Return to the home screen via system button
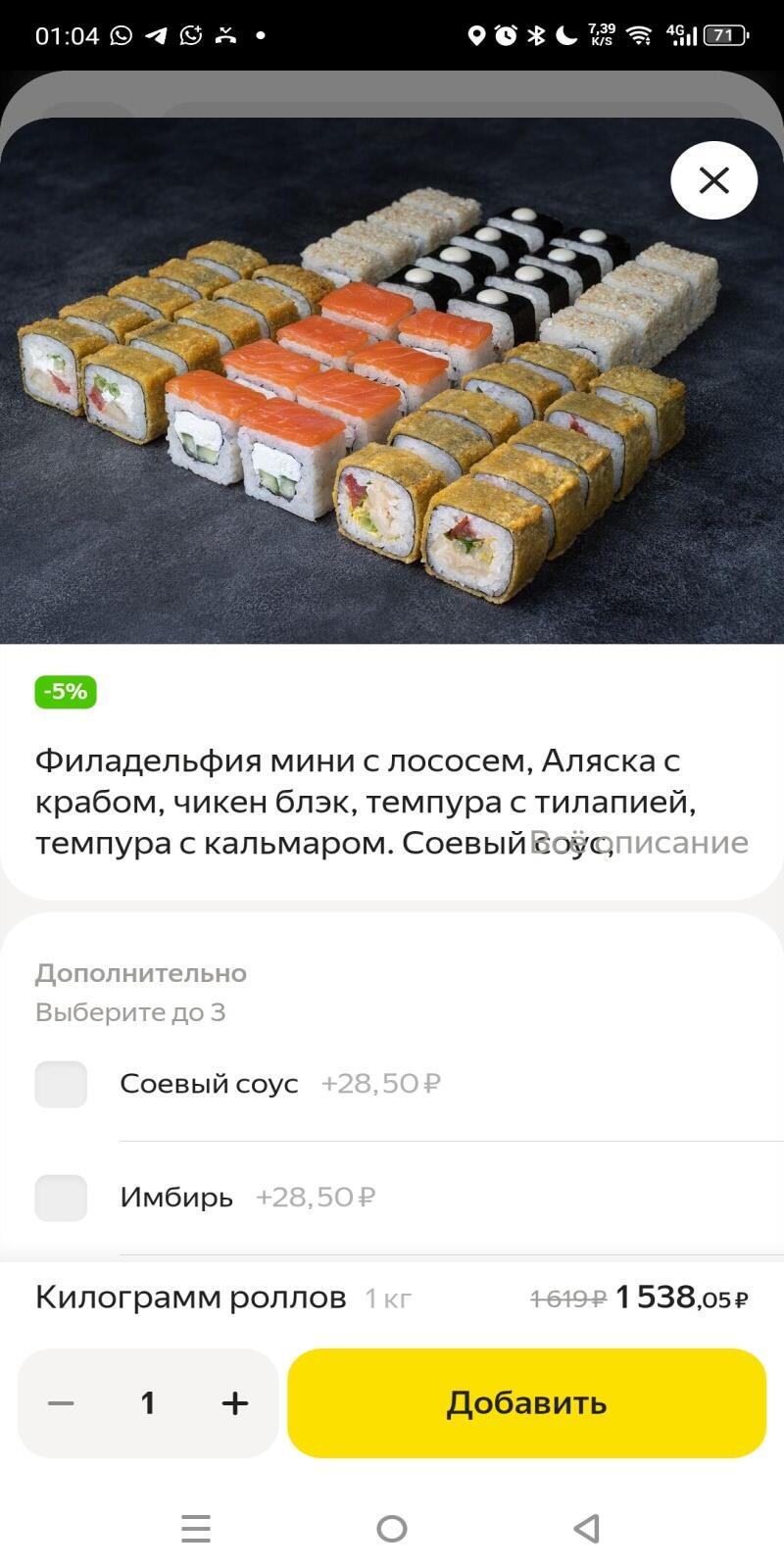The width and height of the screenshot is (784, 1568). 392,1528
